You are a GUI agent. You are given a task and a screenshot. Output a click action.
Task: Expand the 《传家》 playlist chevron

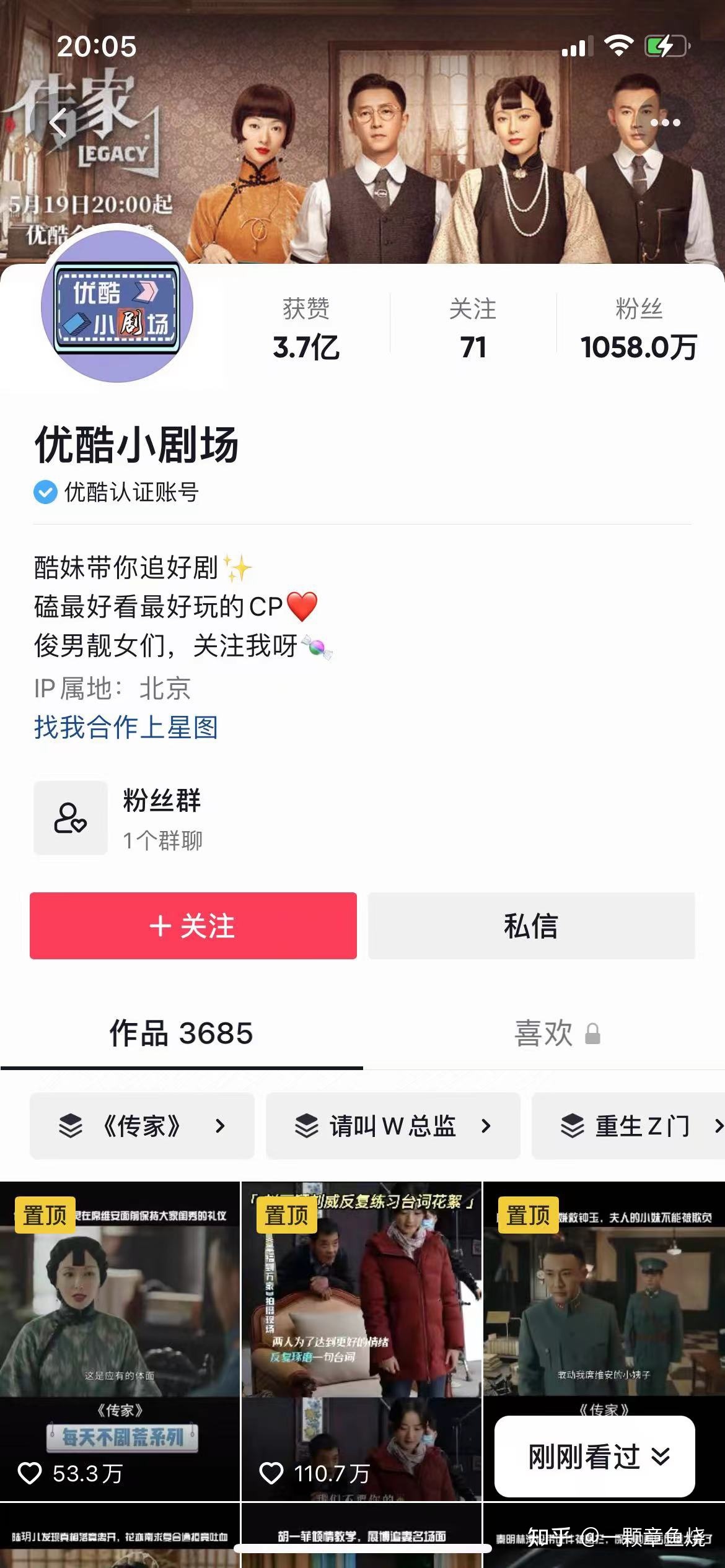tap(219, 1126)
